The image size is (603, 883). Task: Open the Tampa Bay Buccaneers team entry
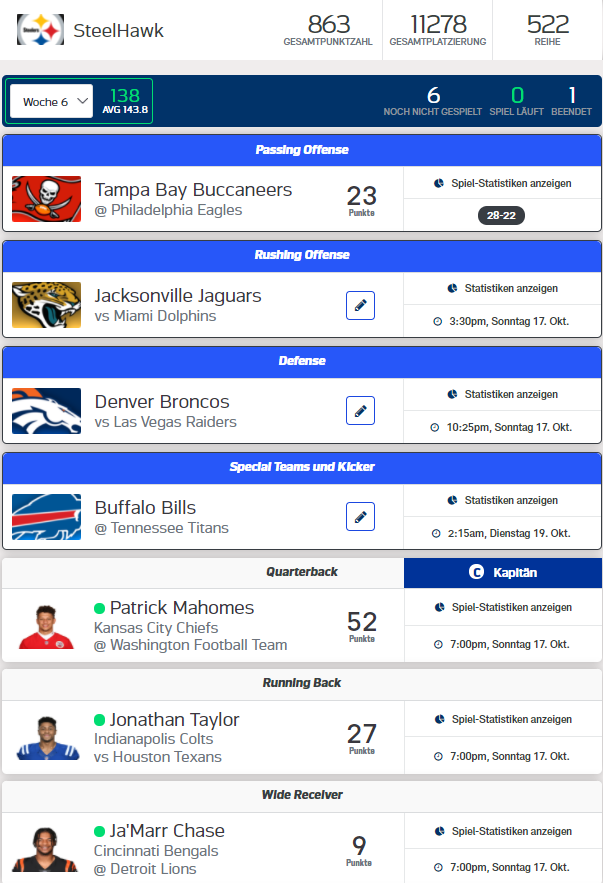tap(193, 190)
